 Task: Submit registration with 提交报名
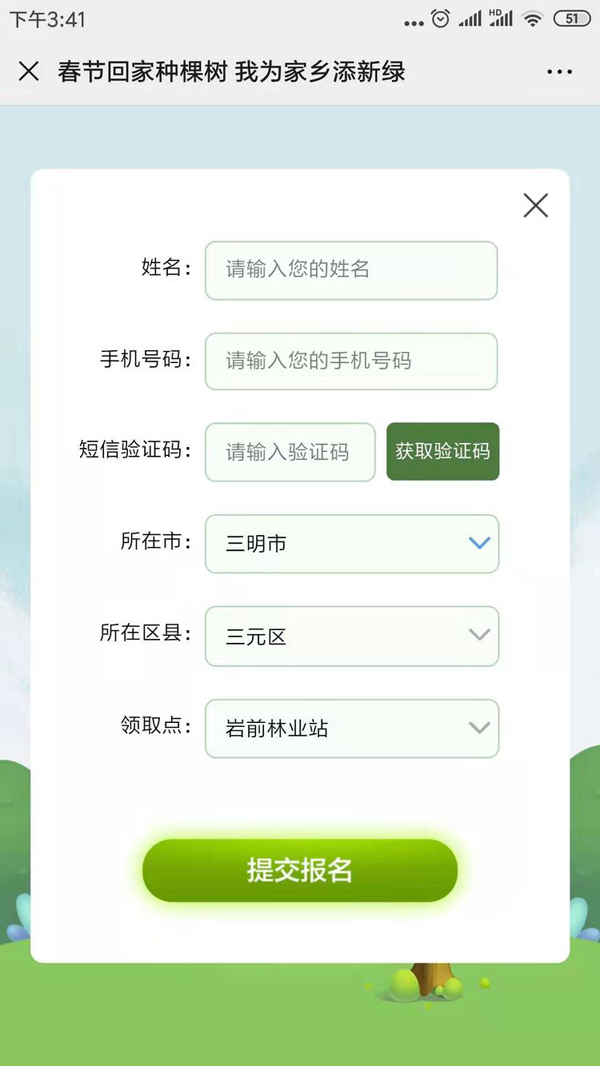(x=300, y=870)
